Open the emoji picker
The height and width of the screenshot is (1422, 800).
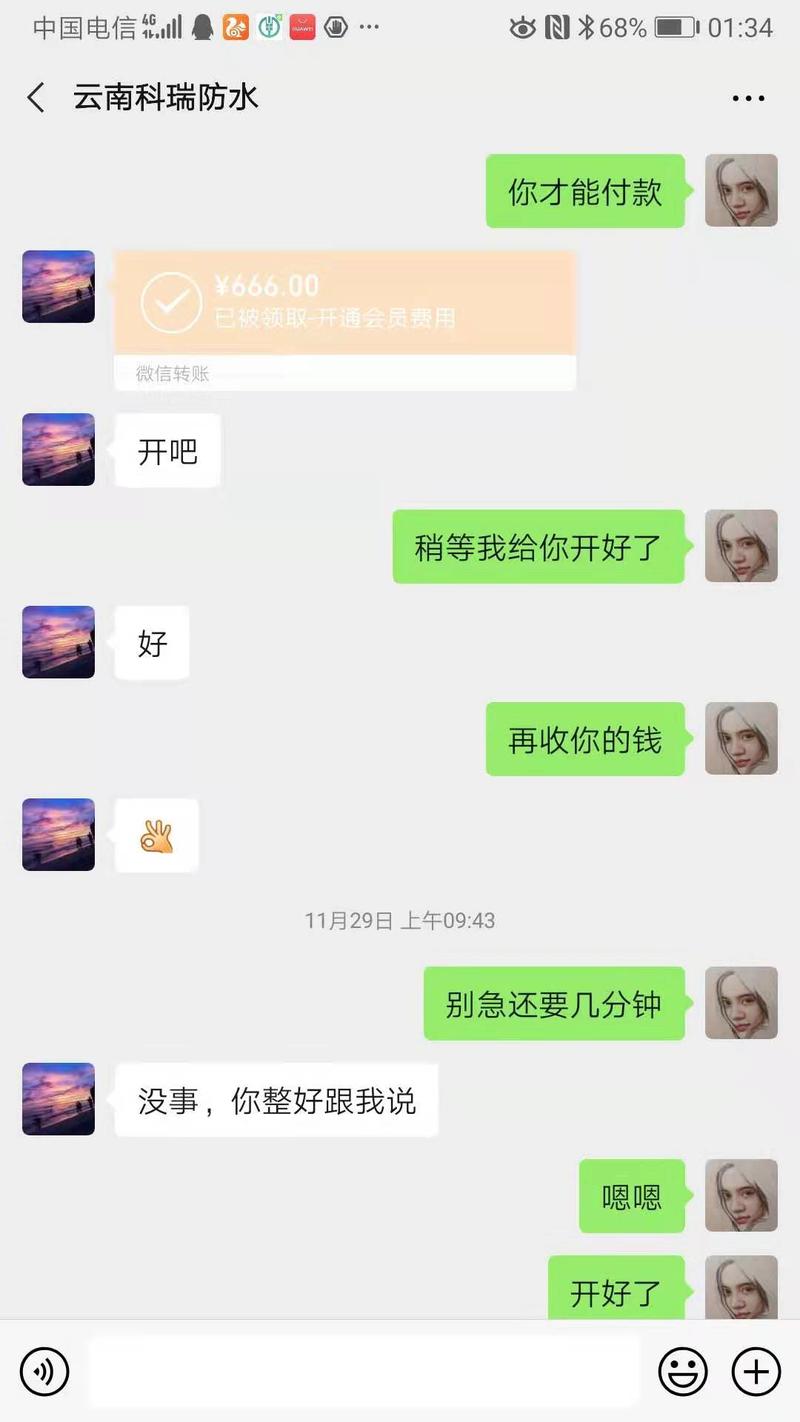(x=682, y=1371)
